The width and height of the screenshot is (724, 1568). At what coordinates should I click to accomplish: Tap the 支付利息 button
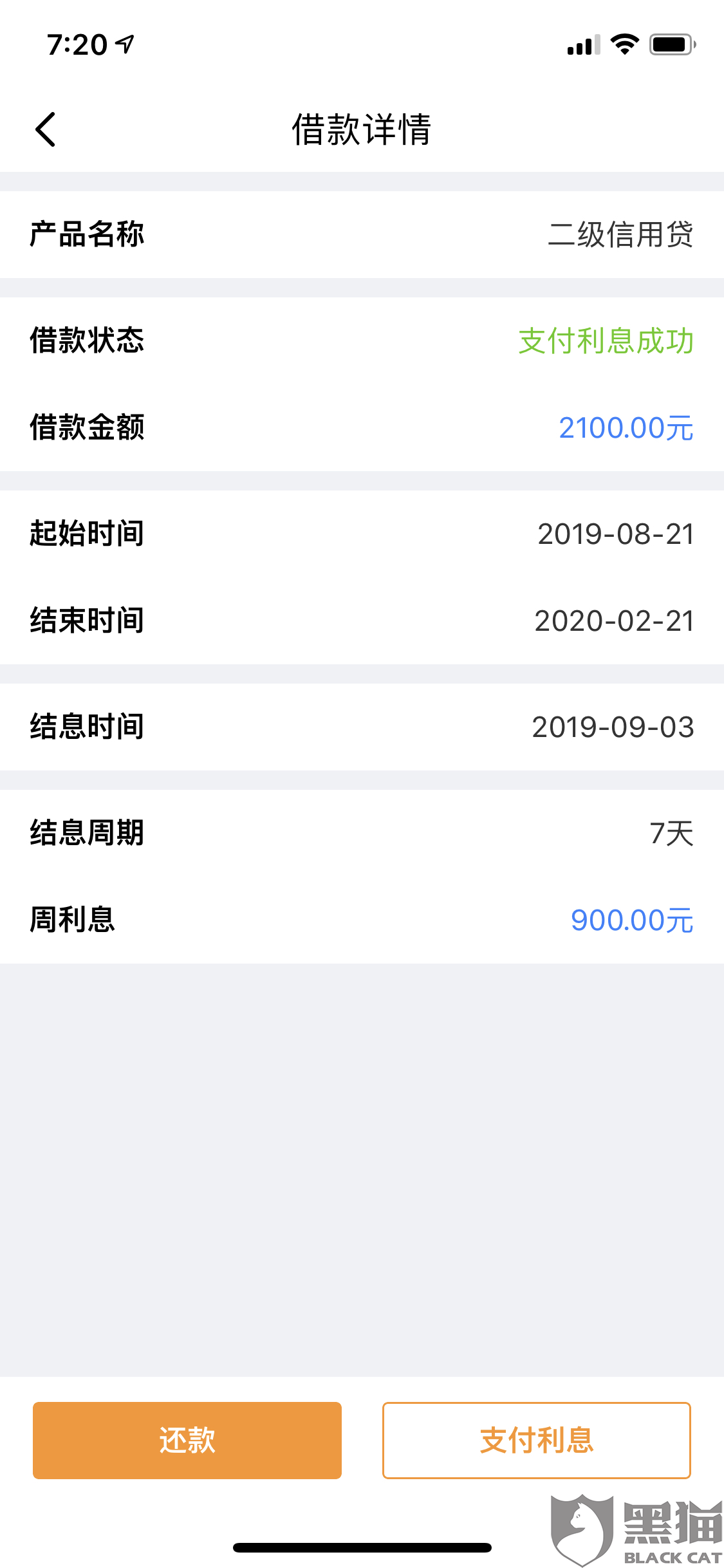(x=536, y=1440)
